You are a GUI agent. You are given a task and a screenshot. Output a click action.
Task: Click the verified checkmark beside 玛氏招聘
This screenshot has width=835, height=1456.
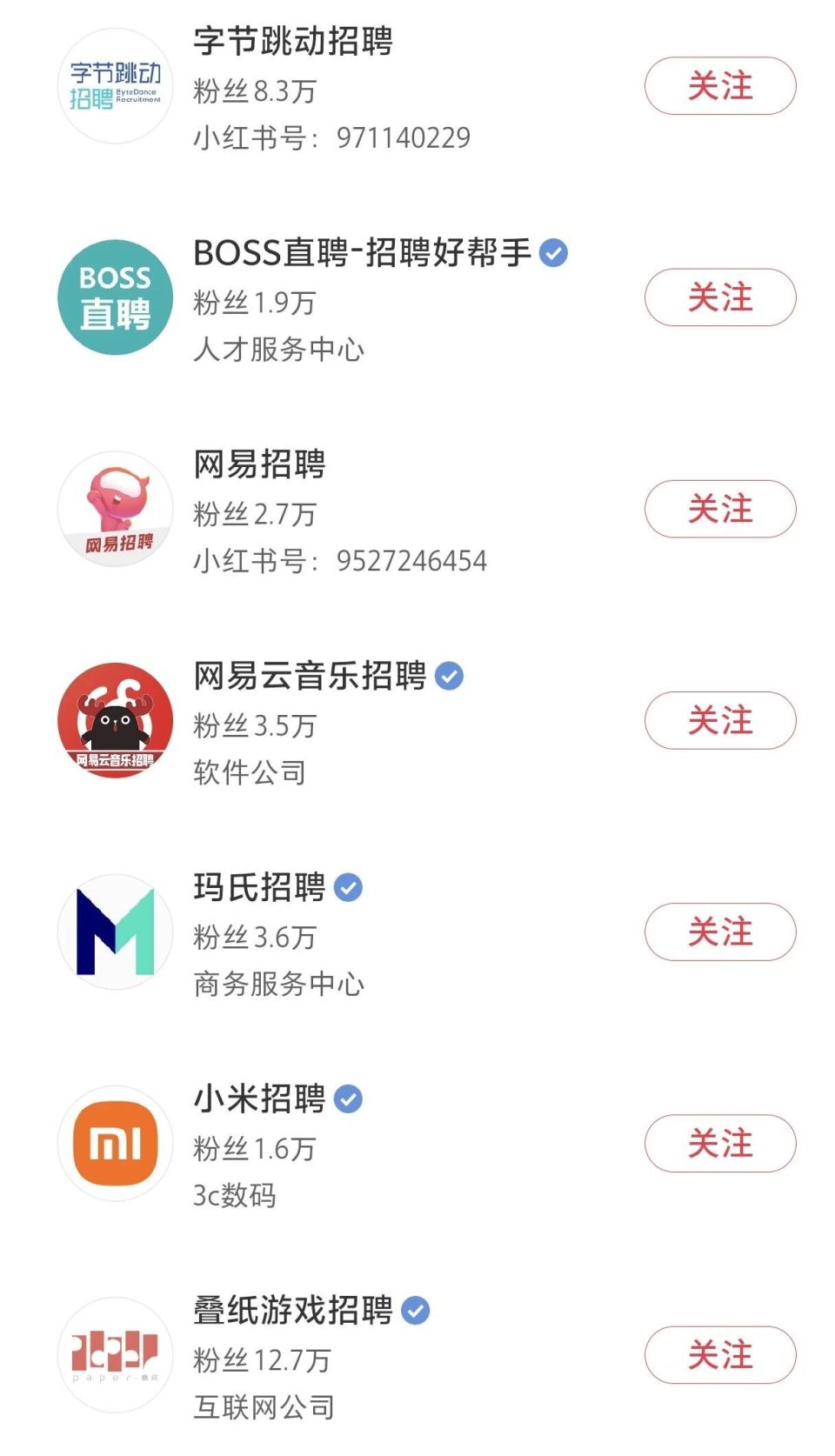pos(347,888)
